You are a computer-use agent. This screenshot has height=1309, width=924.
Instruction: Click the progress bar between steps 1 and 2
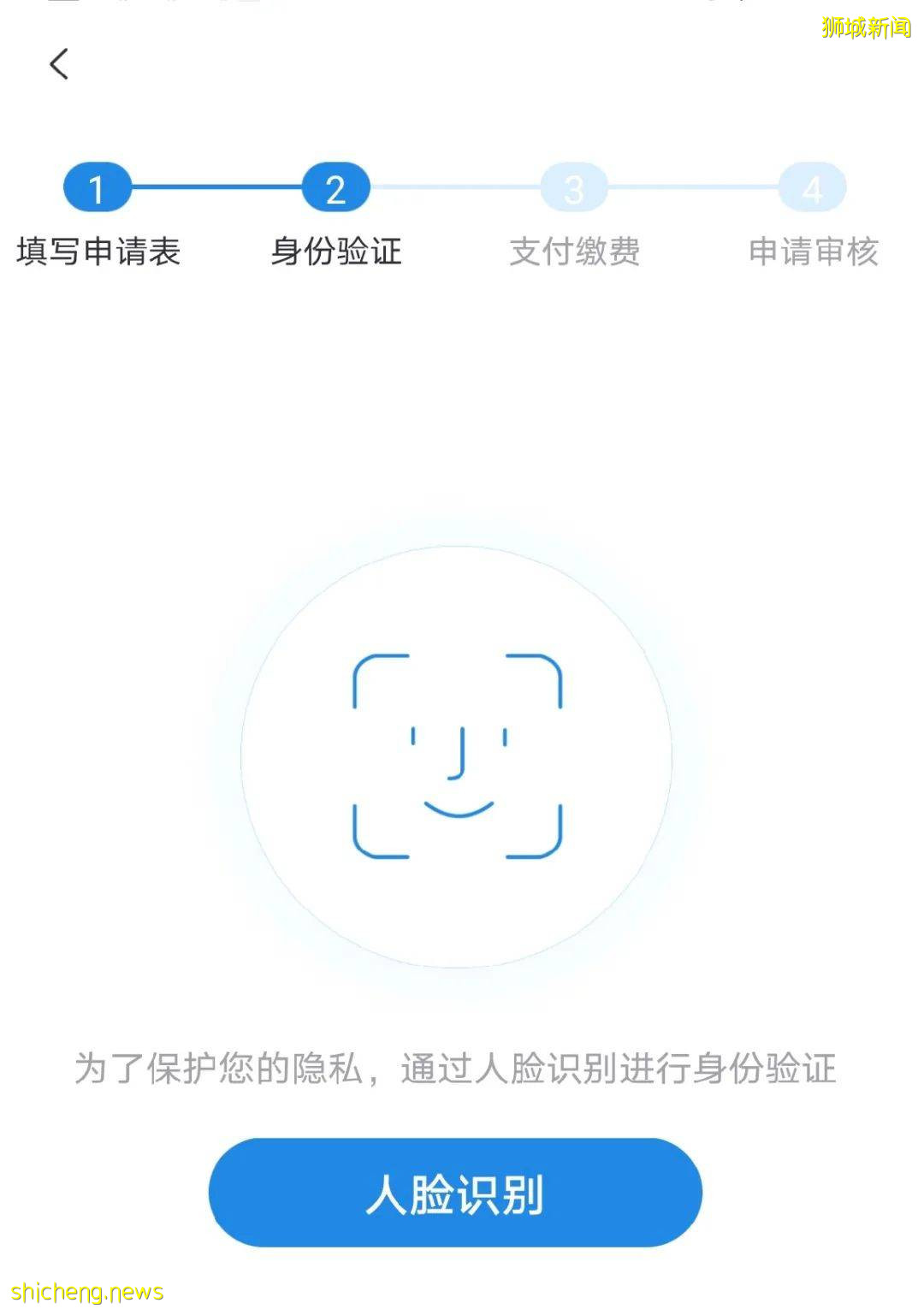pos(216,188)
